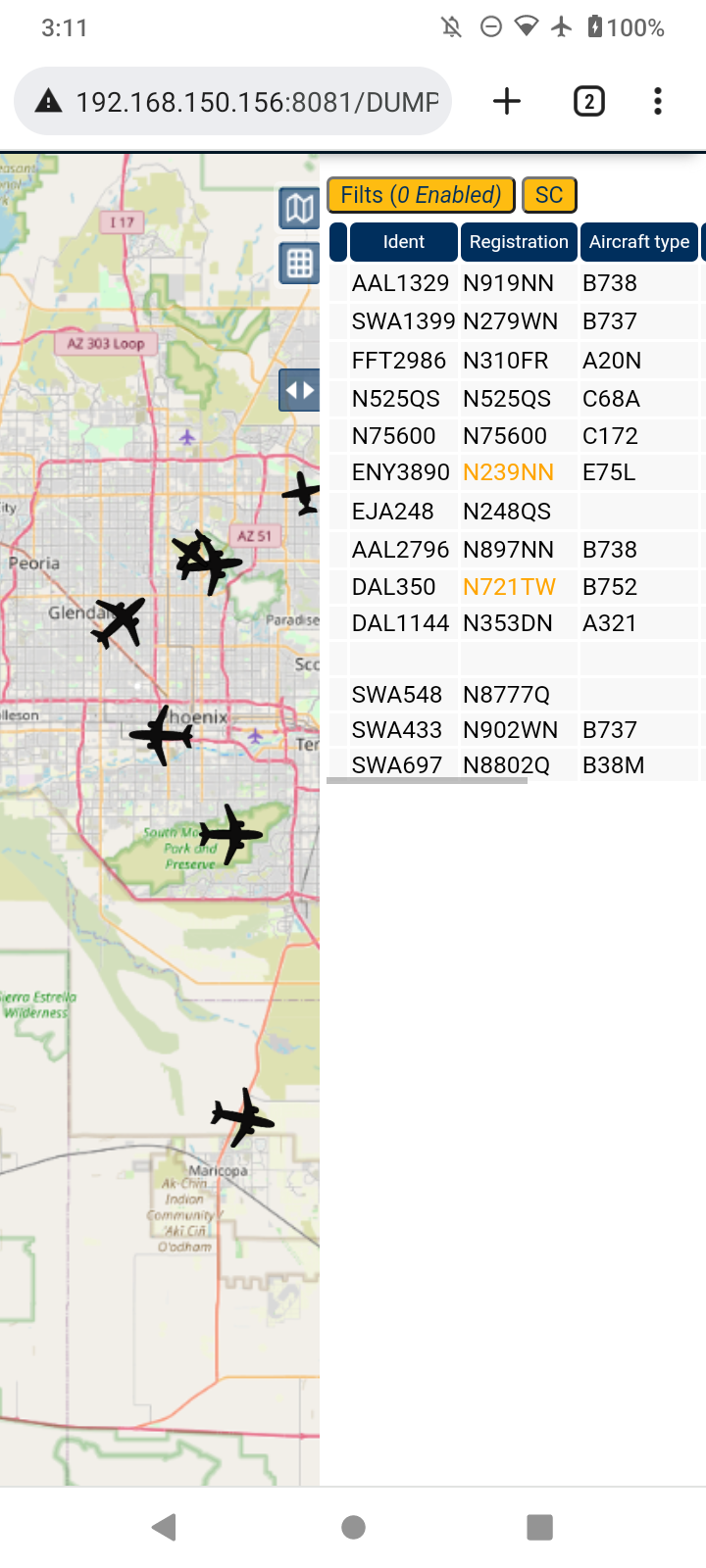Open registration link N239NN
Screen dimensions: 706x1568
(508, 472)
